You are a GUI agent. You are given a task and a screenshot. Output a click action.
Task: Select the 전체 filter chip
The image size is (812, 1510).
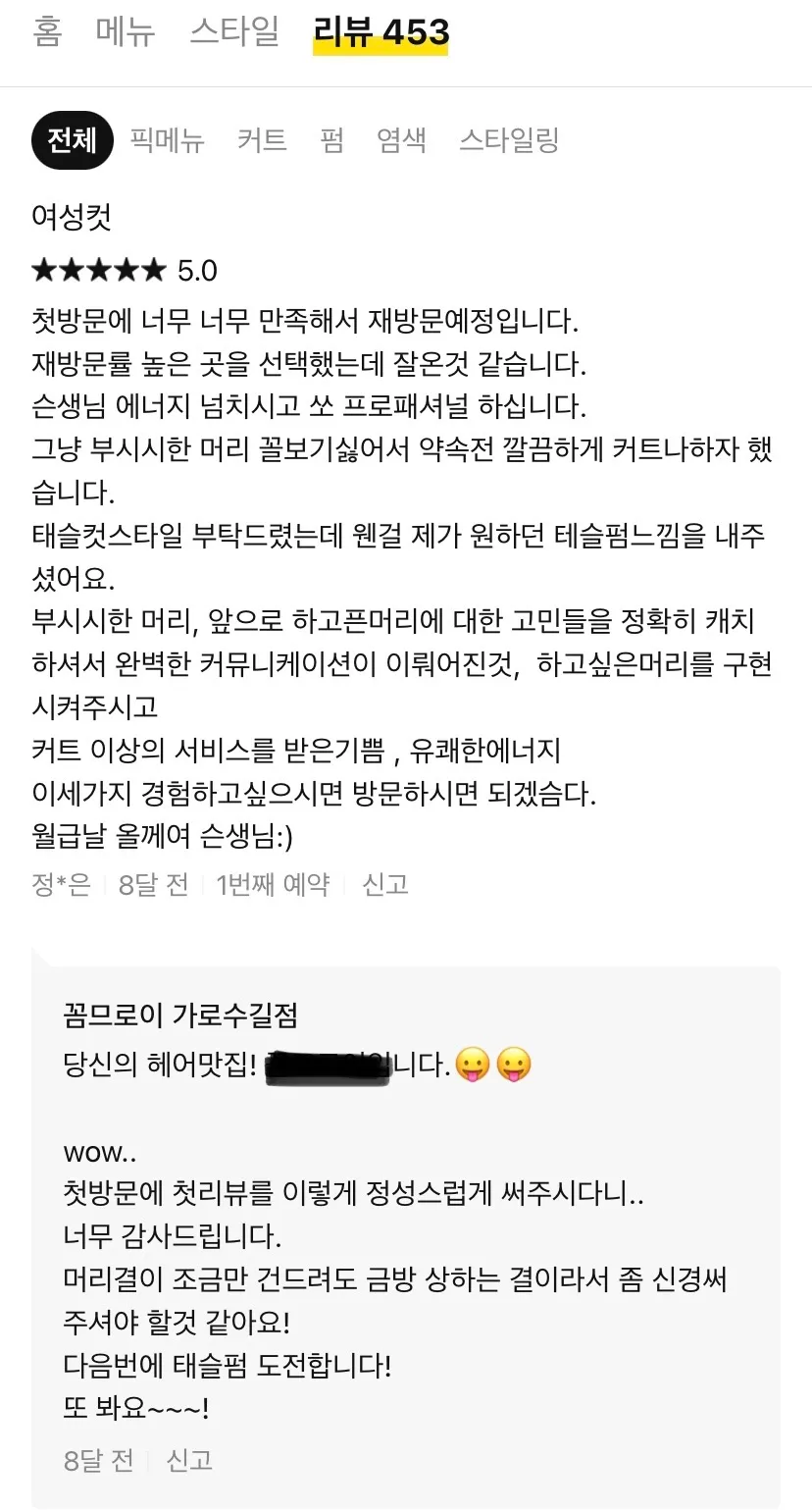point(72,139)
